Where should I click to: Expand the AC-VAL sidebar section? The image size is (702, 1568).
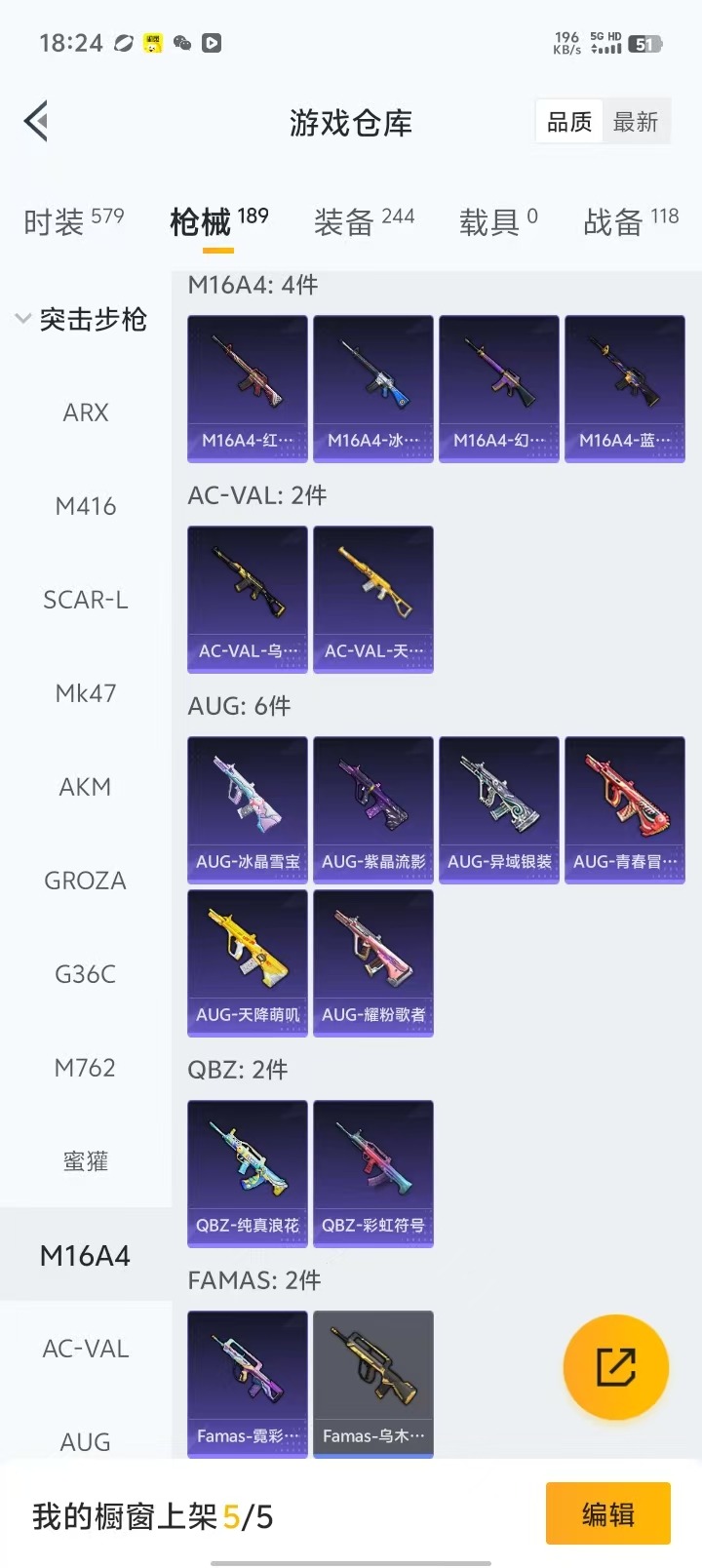point(85,1348)
